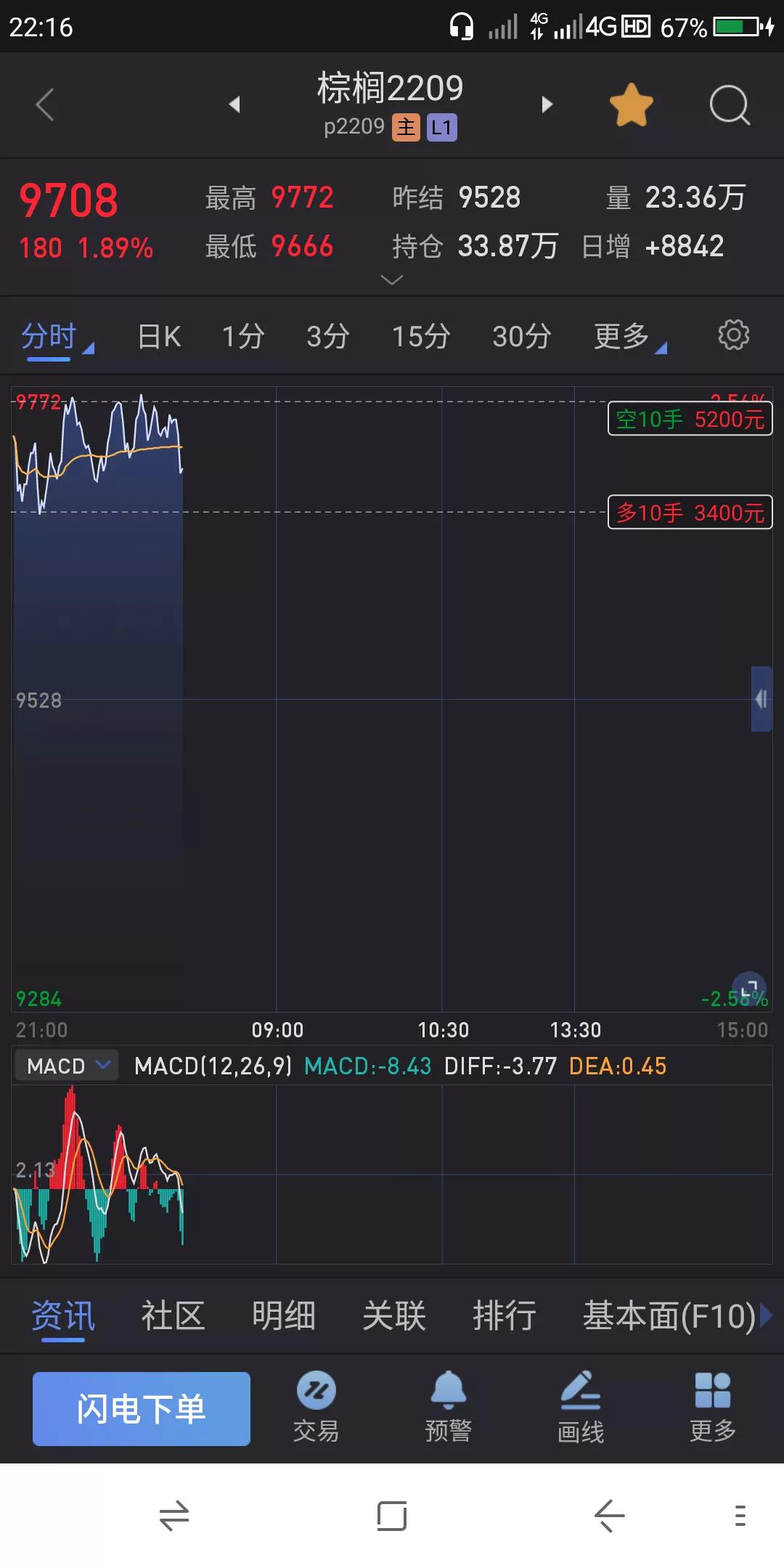Switch to the previous contract with the left triangle
Viewport: 784px width, 1568px height.
click(x=234, y=105)
